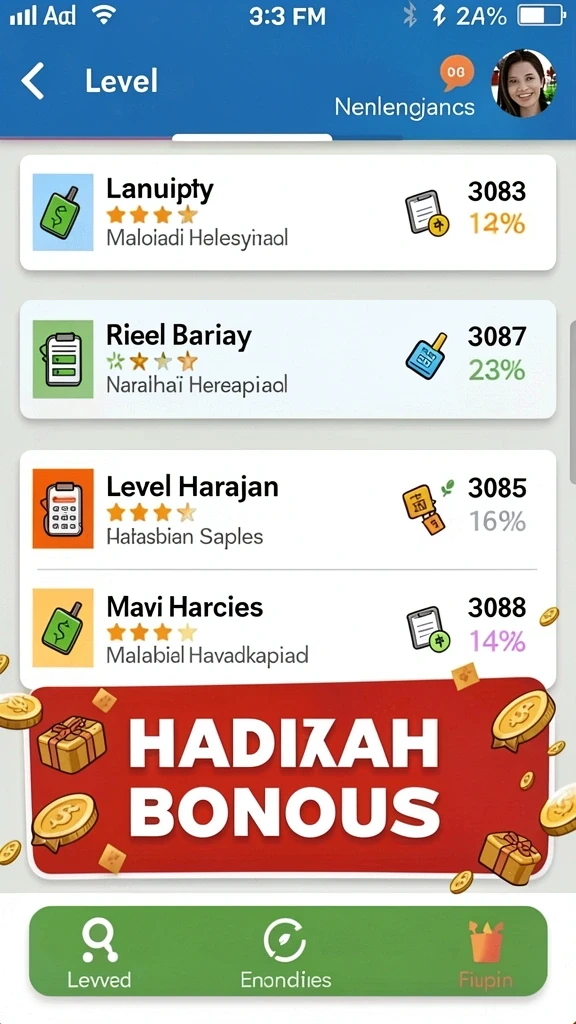View the Mavi Harcies row
Viewport: 576px width, 1024px height.
(x=288, y=628)
